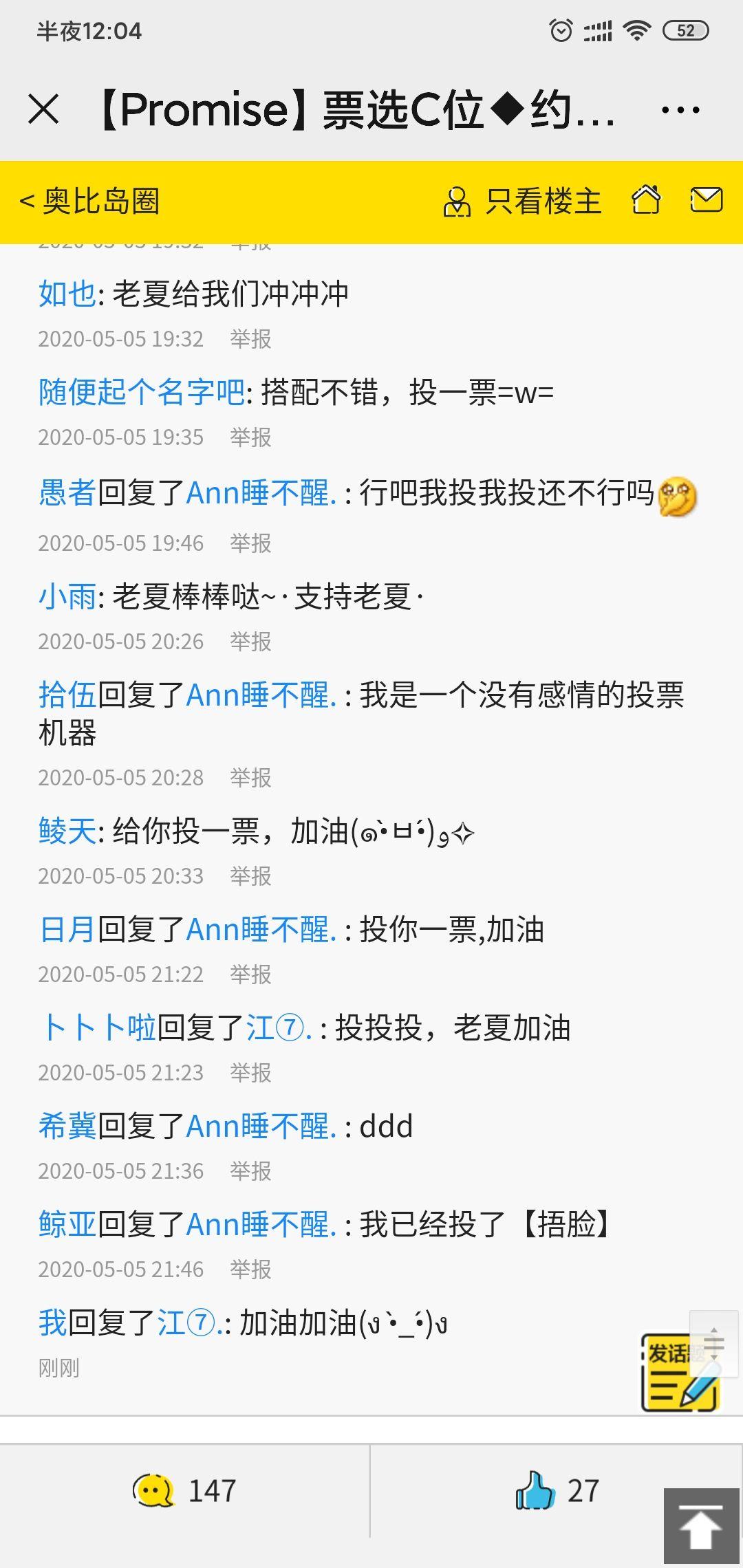The width and height of the screenshot is (743, 1568).
Task: Open the home icon in yellow bar
Action: tap(646, 201)
